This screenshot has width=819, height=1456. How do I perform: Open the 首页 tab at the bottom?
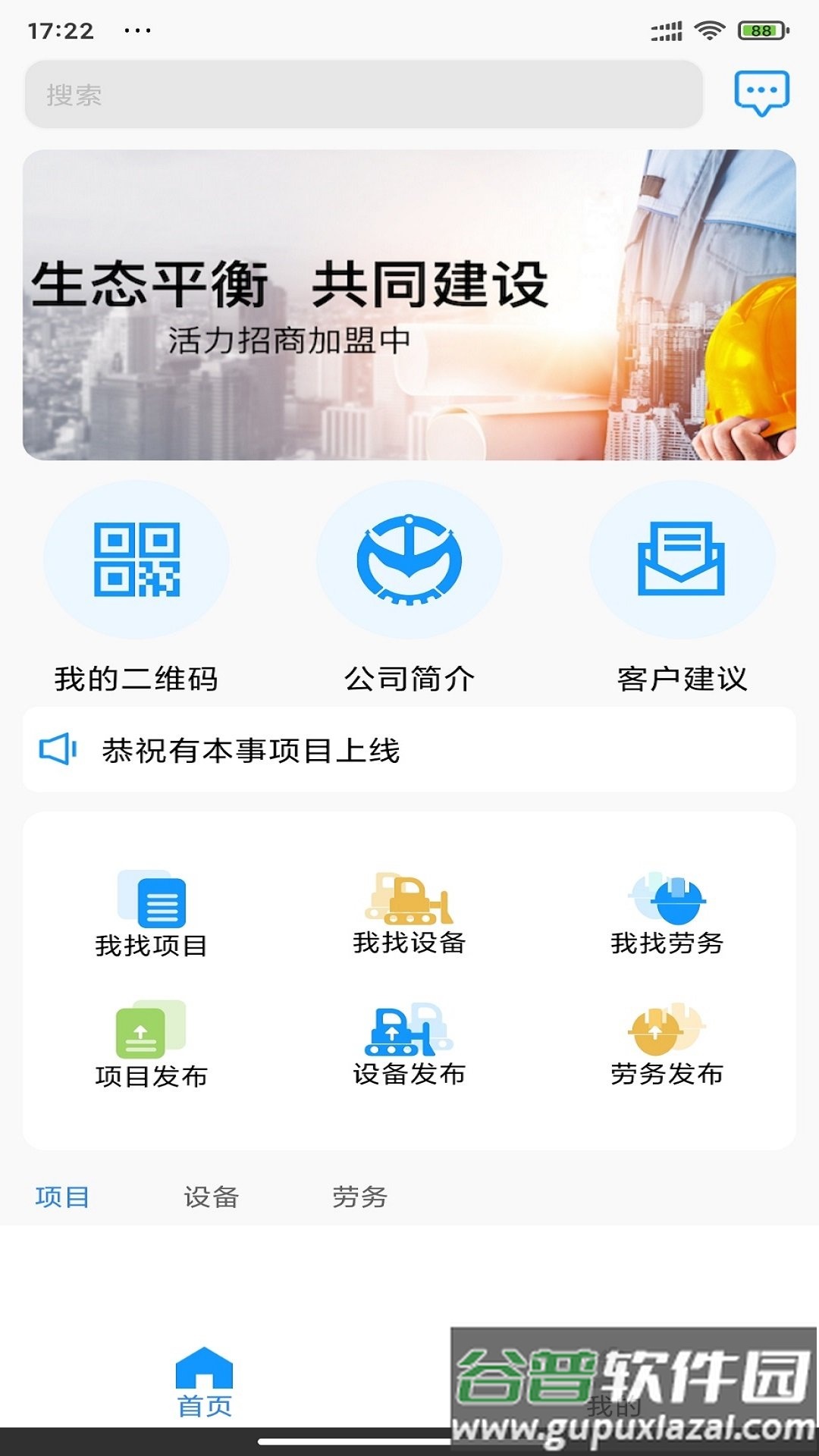pyautogui.click(x=203, y=1403)
